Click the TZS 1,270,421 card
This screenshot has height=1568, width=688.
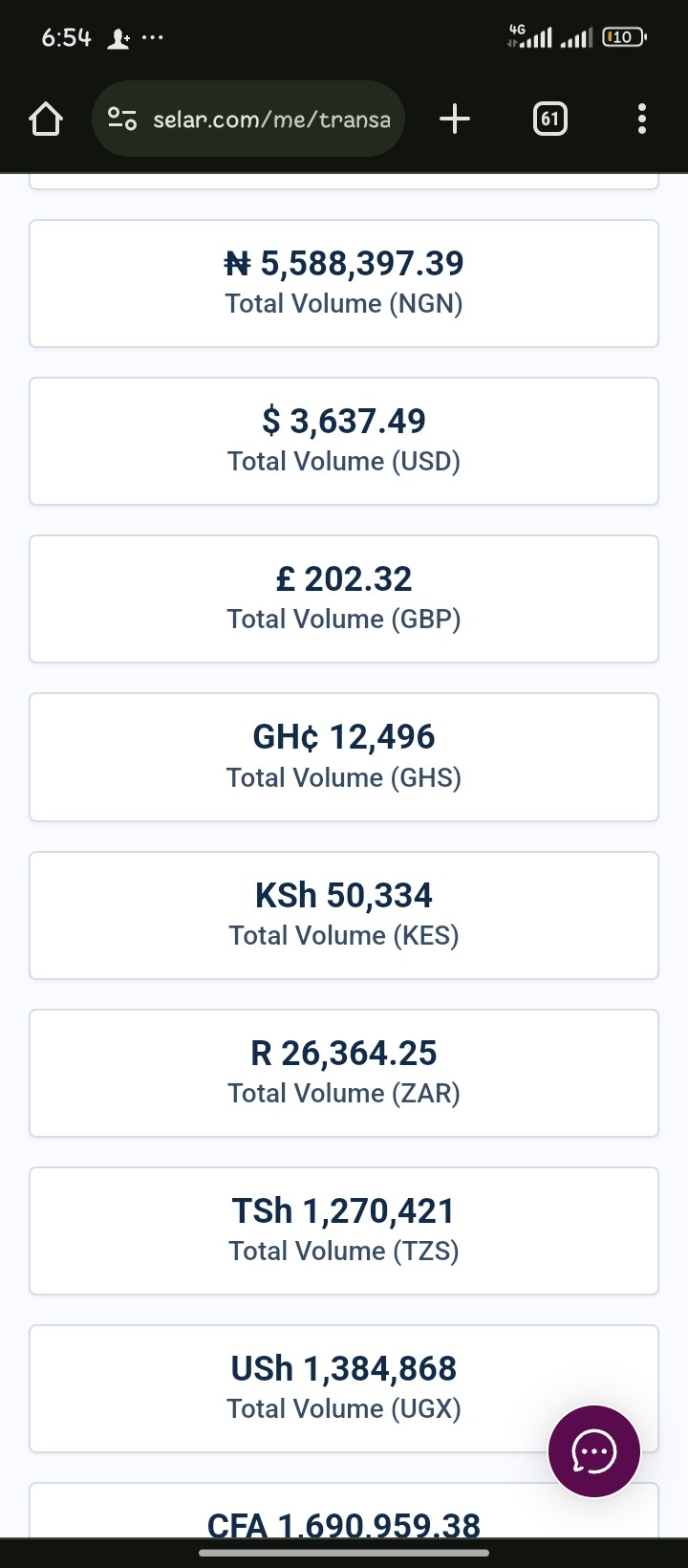344,1230
